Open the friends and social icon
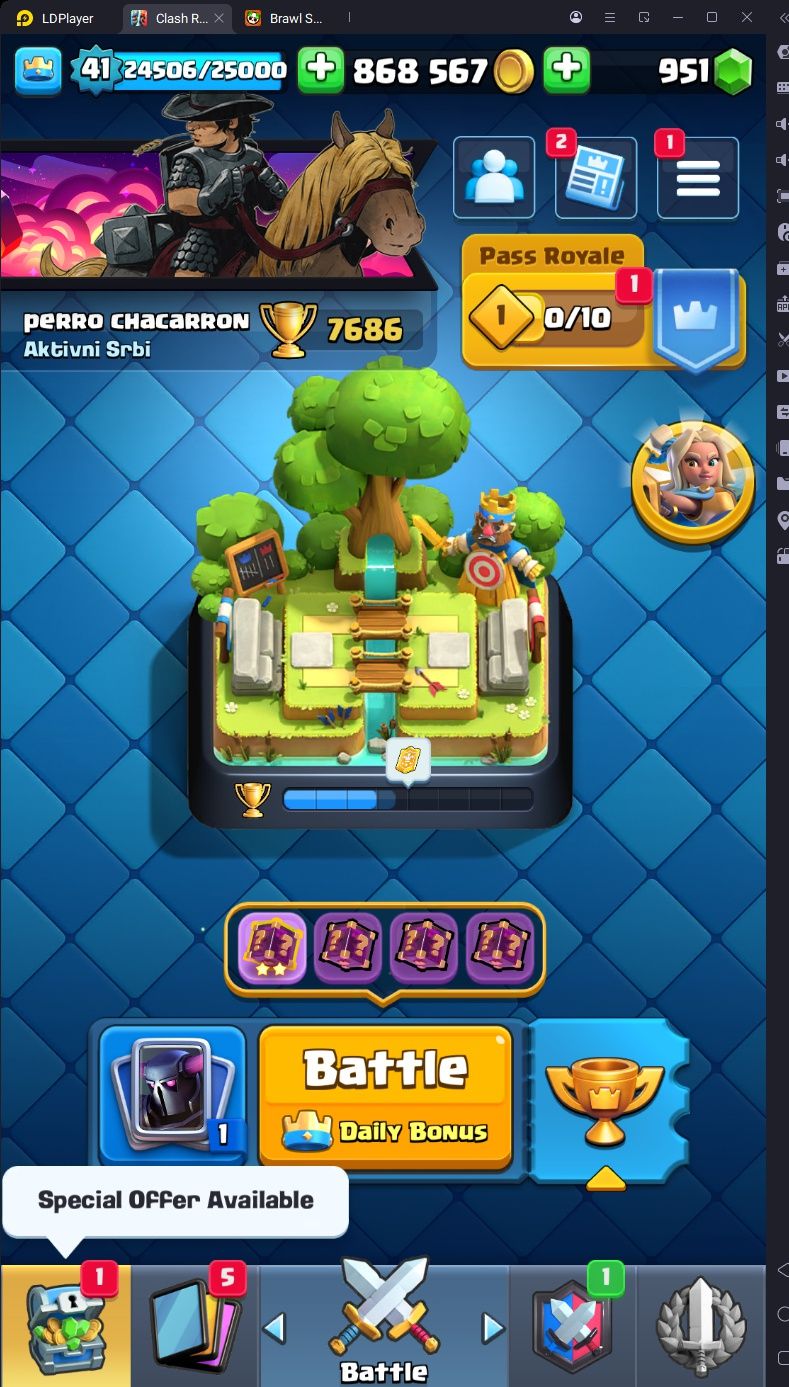The height and width of the screenshot is (1387, 789). click(x=493, y=178)
